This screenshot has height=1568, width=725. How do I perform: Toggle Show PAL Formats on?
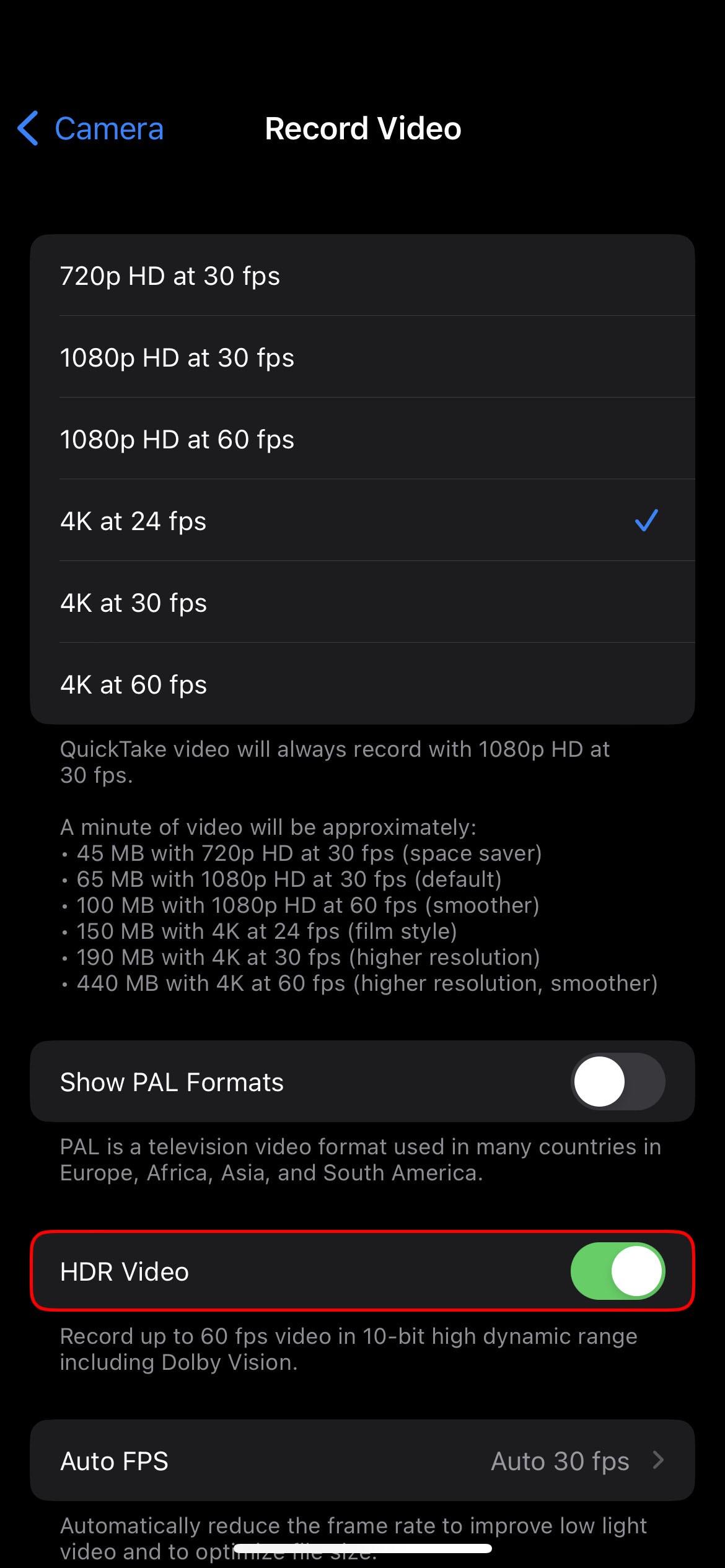coord(617,1082)
